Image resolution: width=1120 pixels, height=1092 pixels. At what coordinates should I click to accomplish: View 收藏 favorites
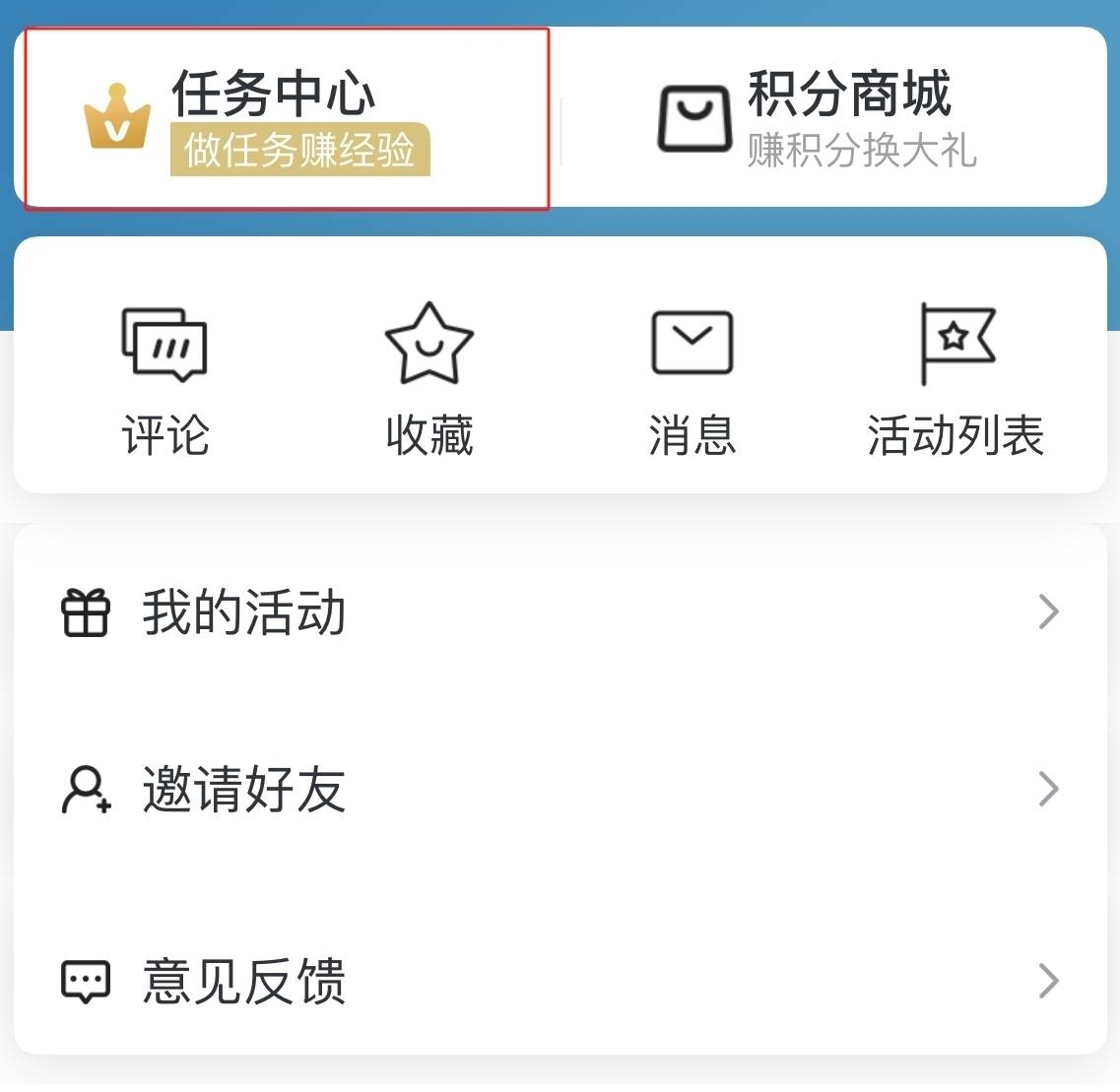(428, 379)
